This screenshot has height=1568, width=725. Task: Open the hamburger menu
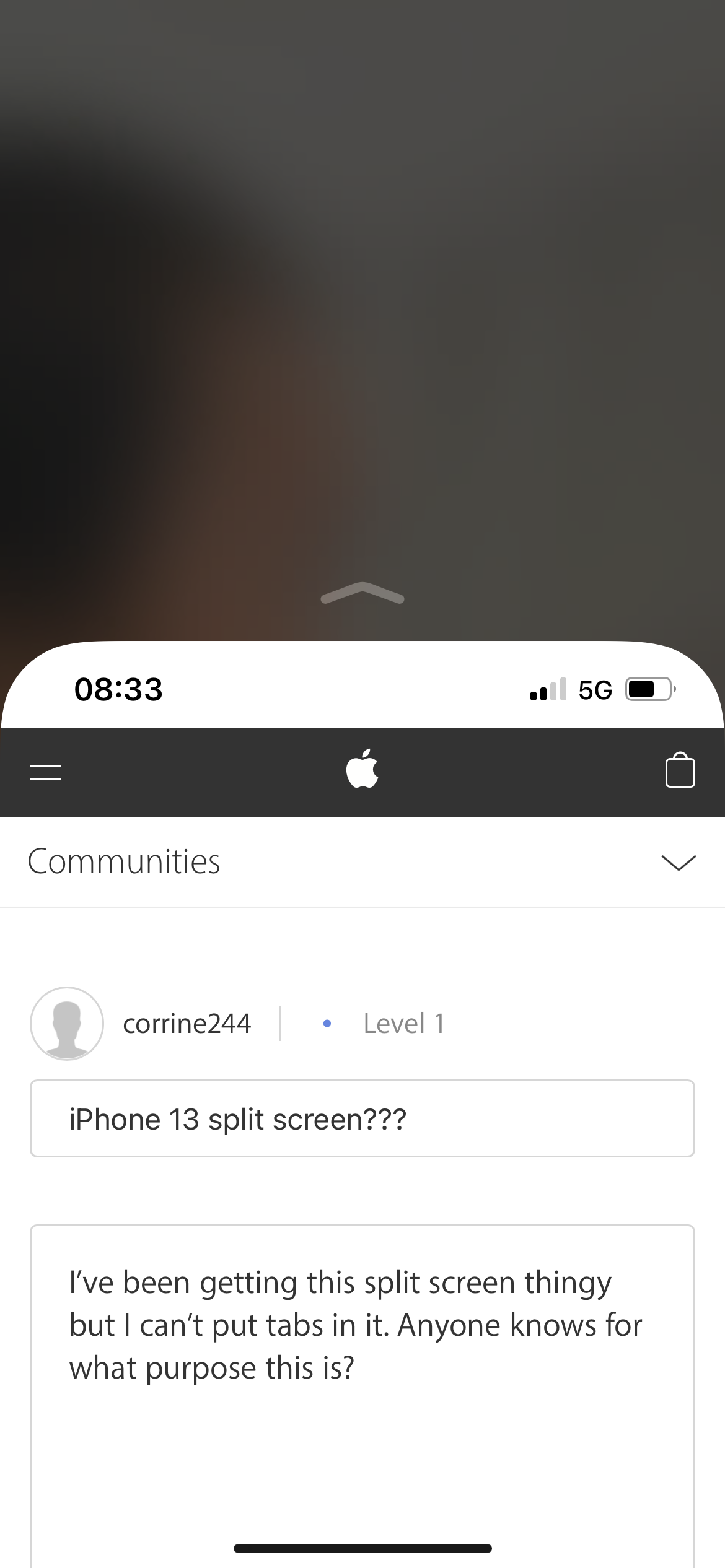click(x=45, y=772)
